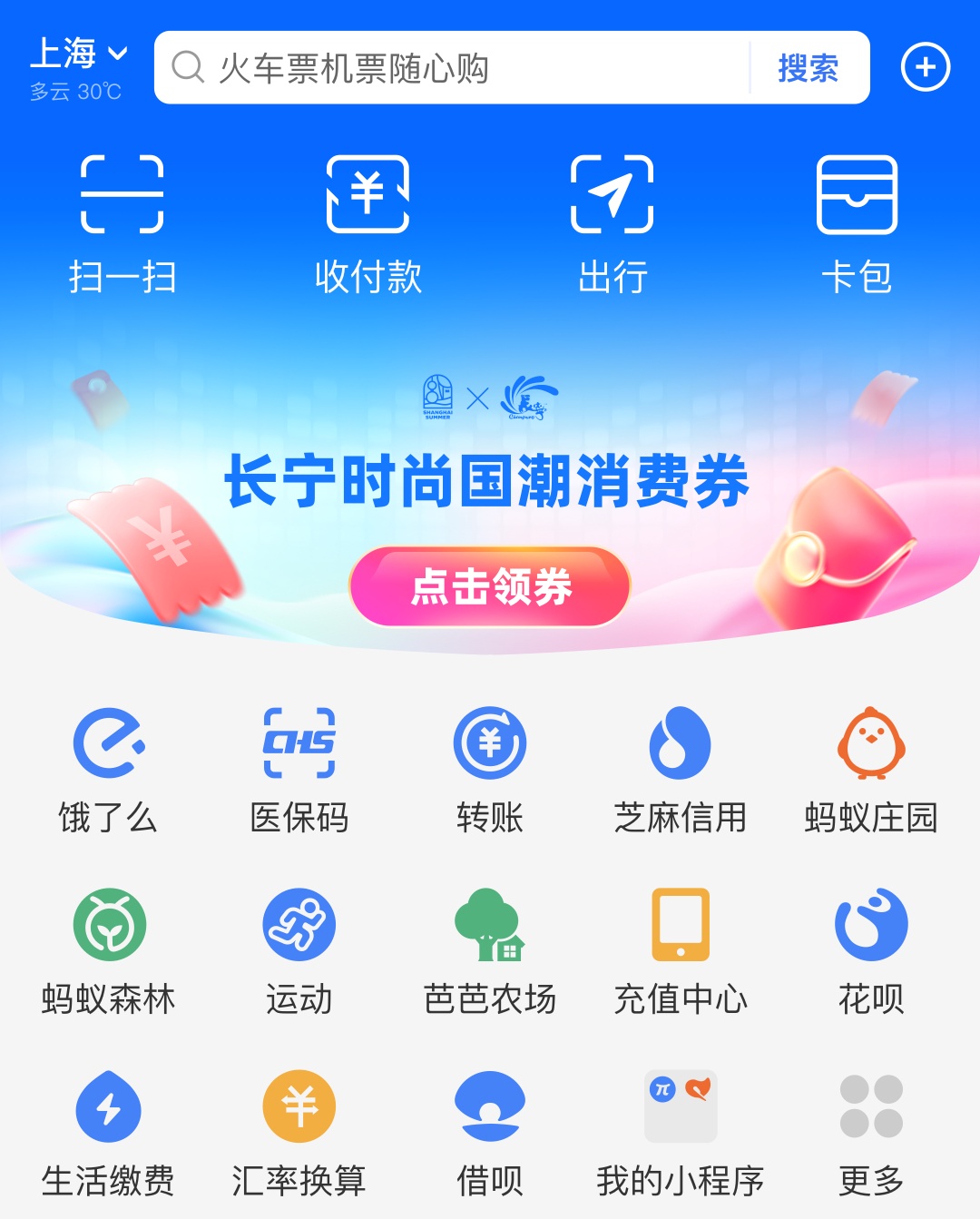
Task: Open 充值中心 top-up center
Action: 681,949
